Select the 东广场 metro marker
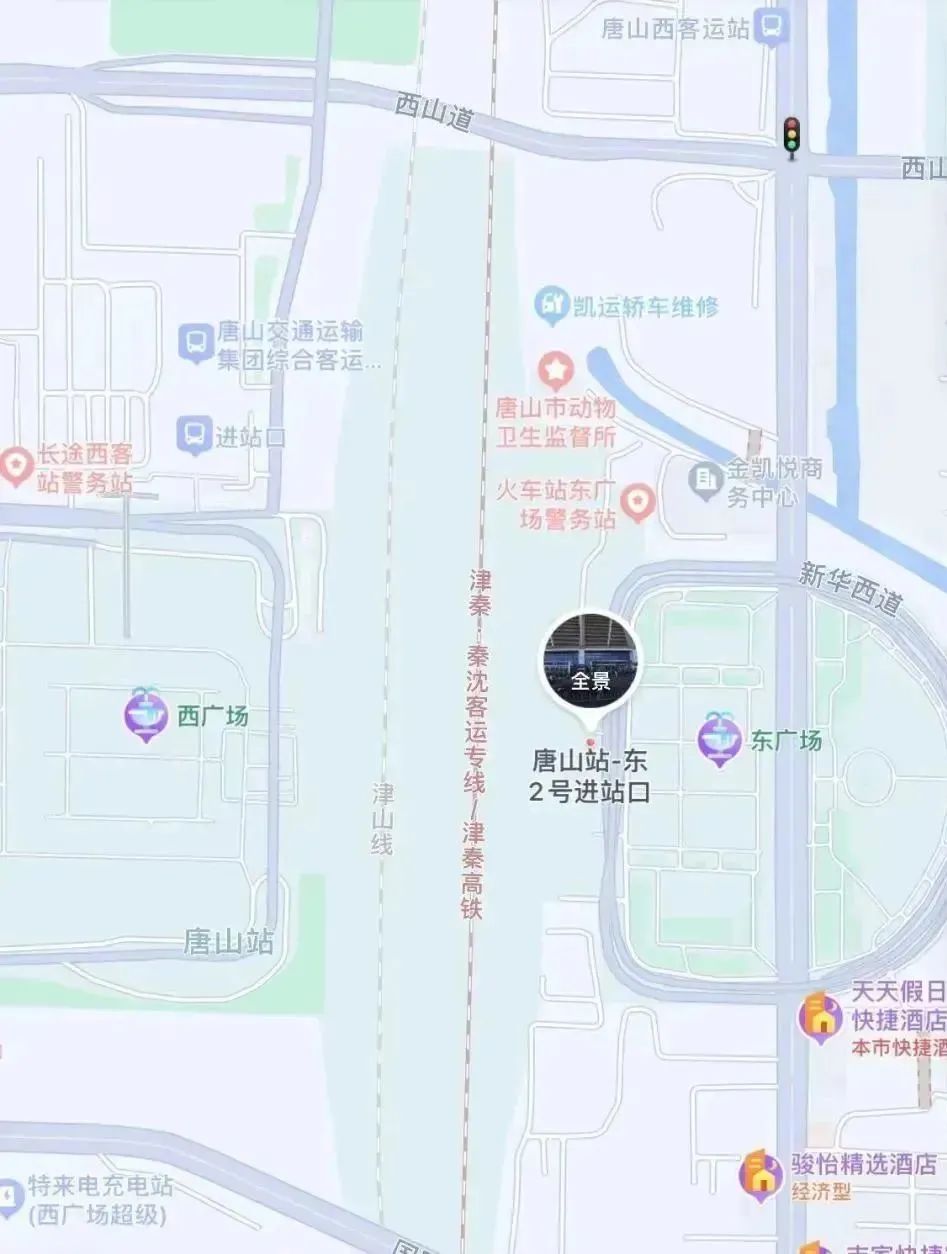 (x=719, y=740)
